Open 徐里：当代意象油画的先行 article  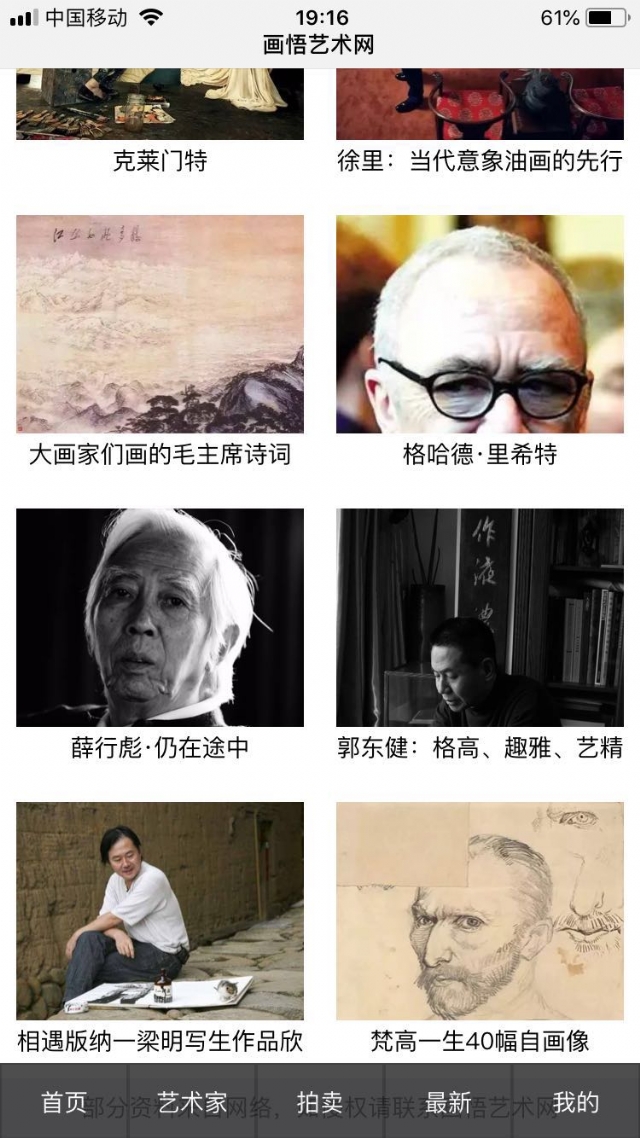pyautogui.click(x=480, y=160)
